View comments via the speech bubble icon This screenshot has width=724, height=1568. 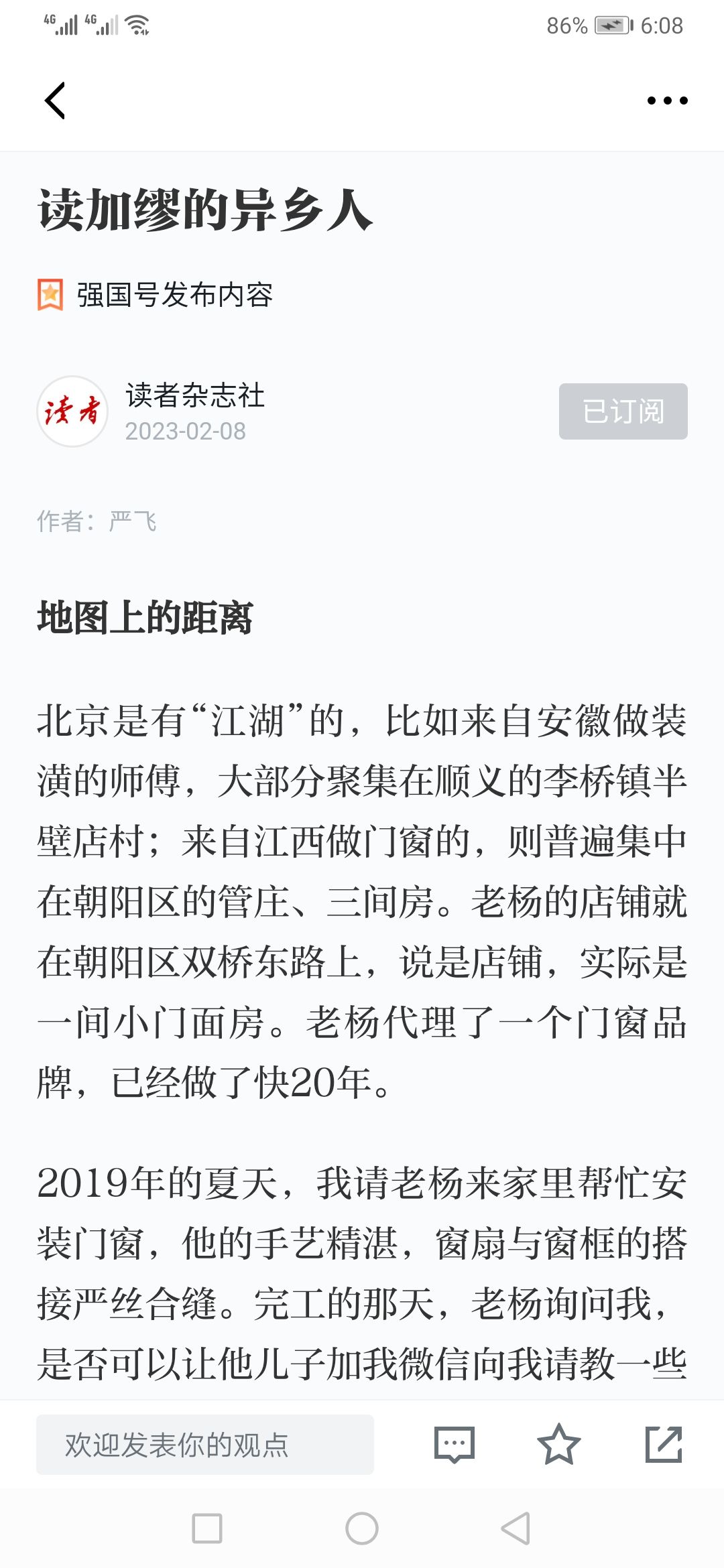pos(455,1445)
